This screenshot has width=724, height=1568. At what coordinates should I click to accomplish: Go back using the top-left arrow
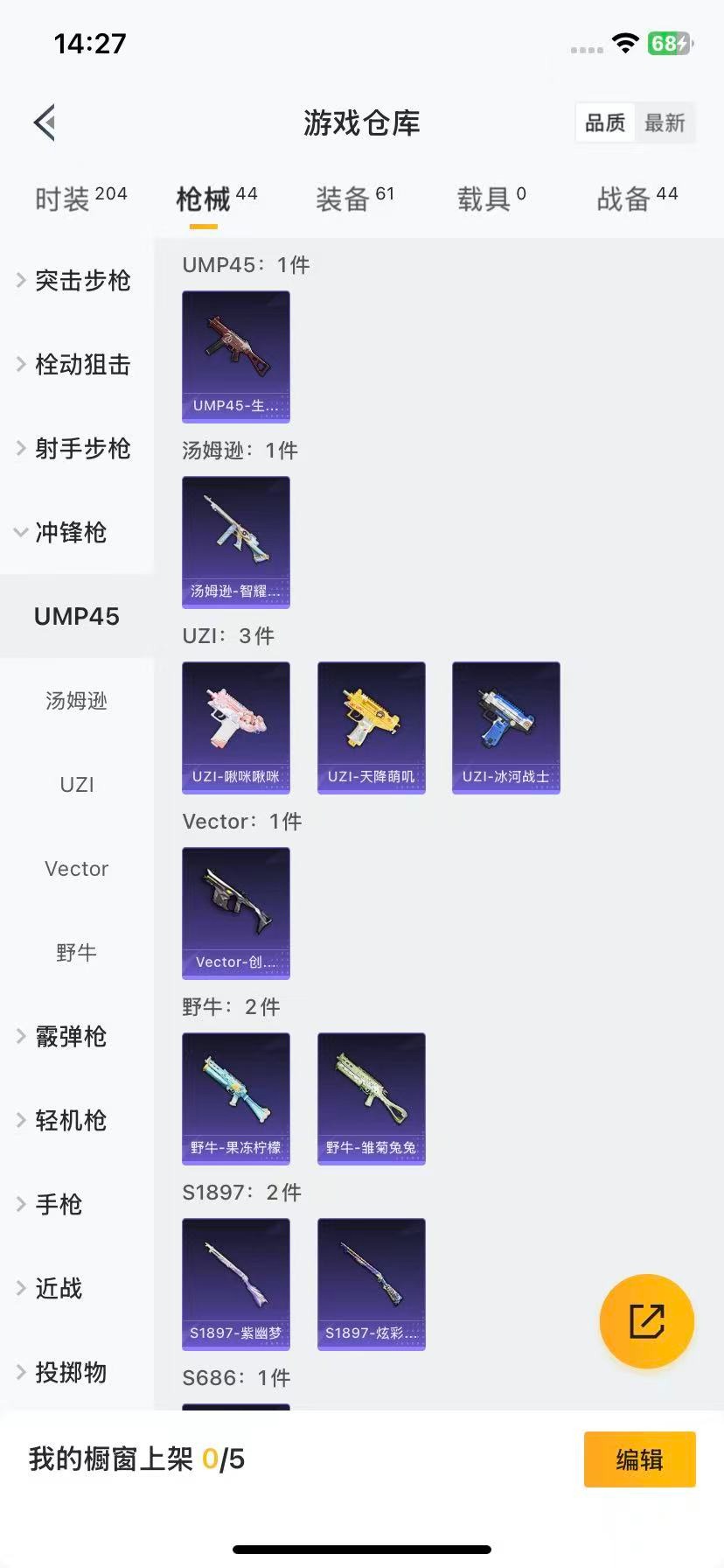pyautogui.click(x=45, y=122)
